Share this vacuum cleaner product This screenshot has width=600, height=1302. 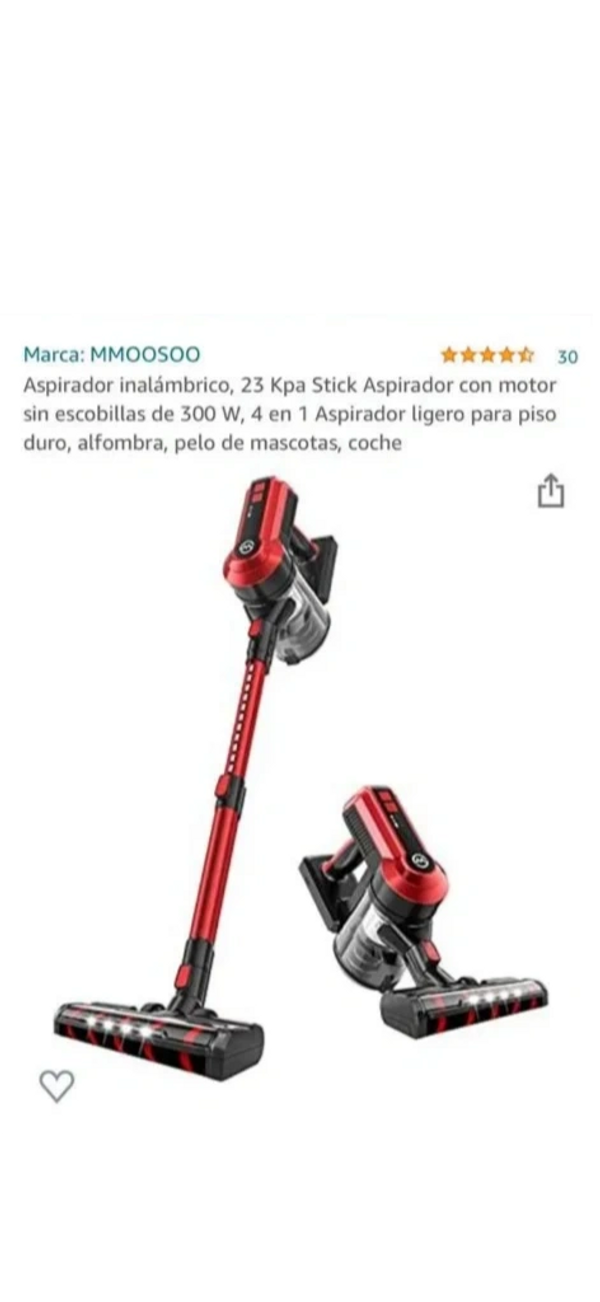551,491
